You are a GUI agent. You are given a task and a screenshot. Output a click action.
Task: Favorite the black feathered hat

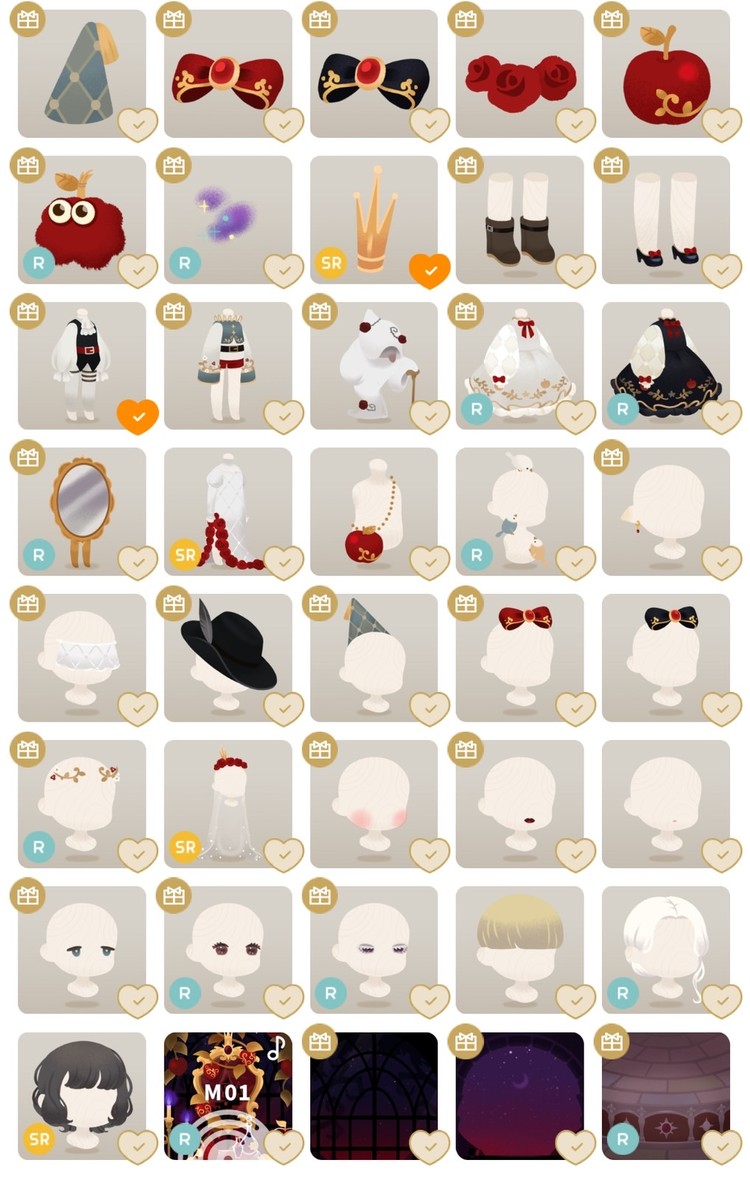(x=283, y=708)
